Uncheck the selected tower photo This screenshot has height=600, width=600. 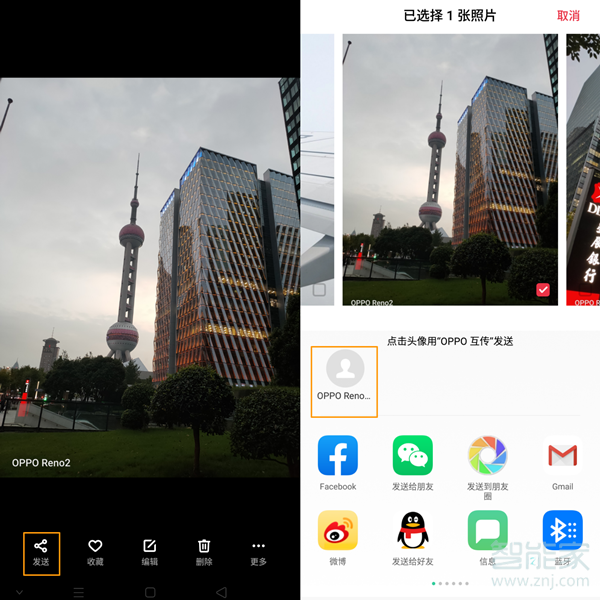point(543,290)
